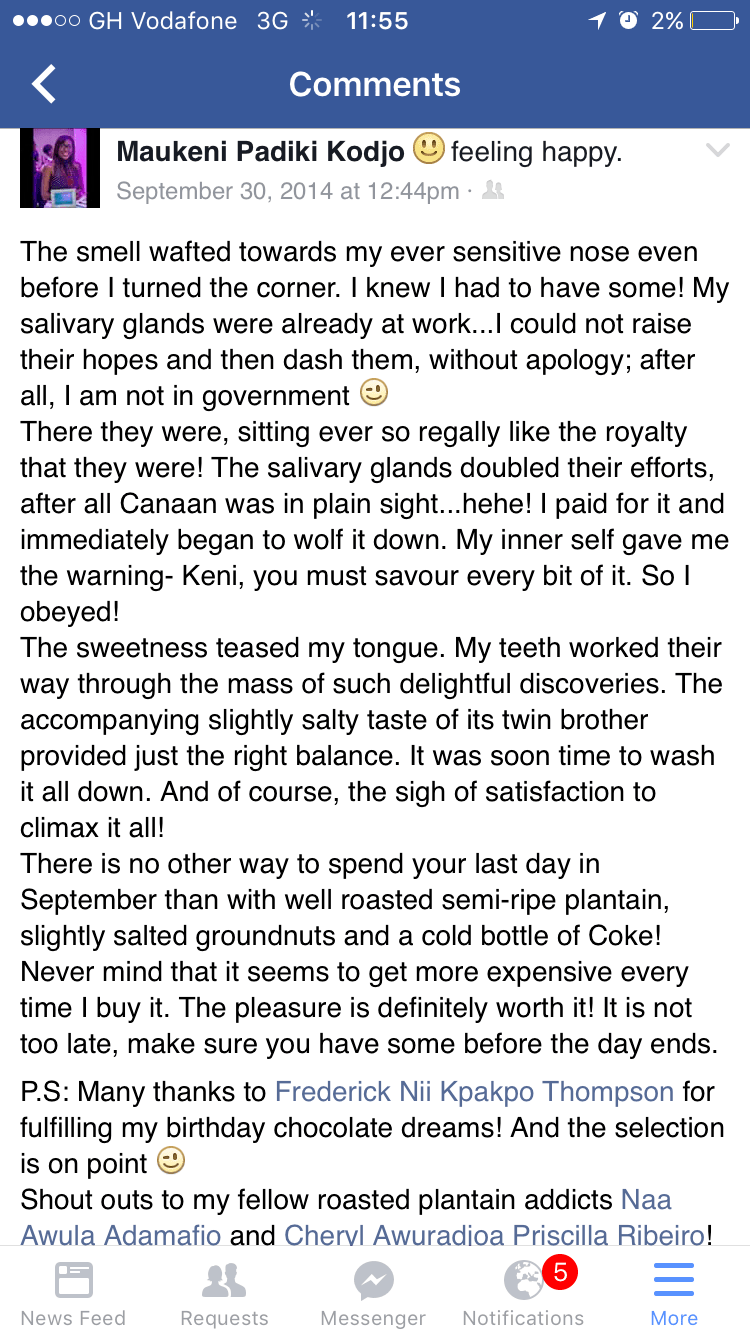
Task: Go back from the Comments screen
Action: tap(44, 85)
